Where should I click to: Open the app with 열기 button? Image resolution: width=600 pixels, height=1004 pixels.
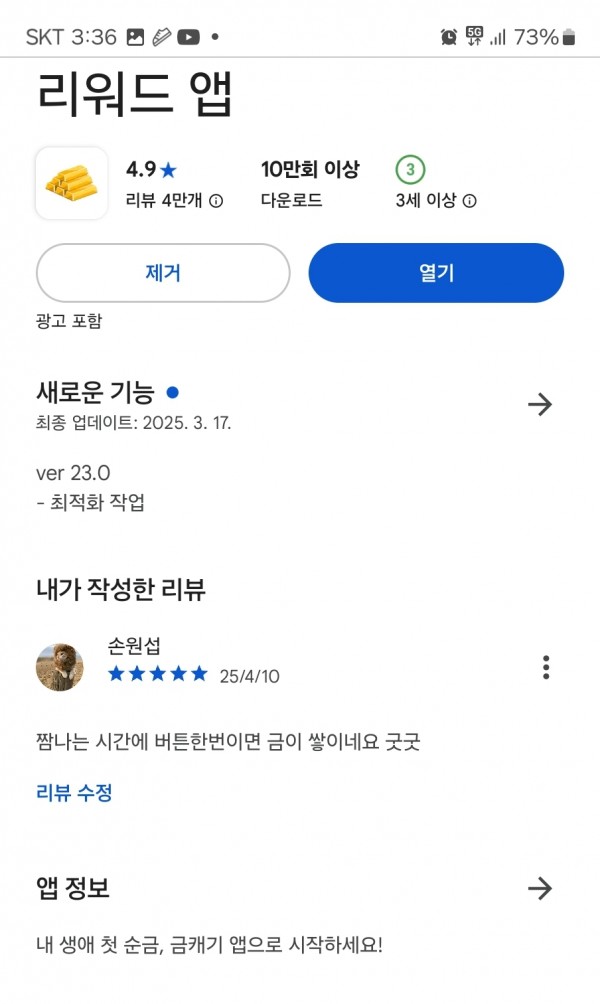[436, 273]
